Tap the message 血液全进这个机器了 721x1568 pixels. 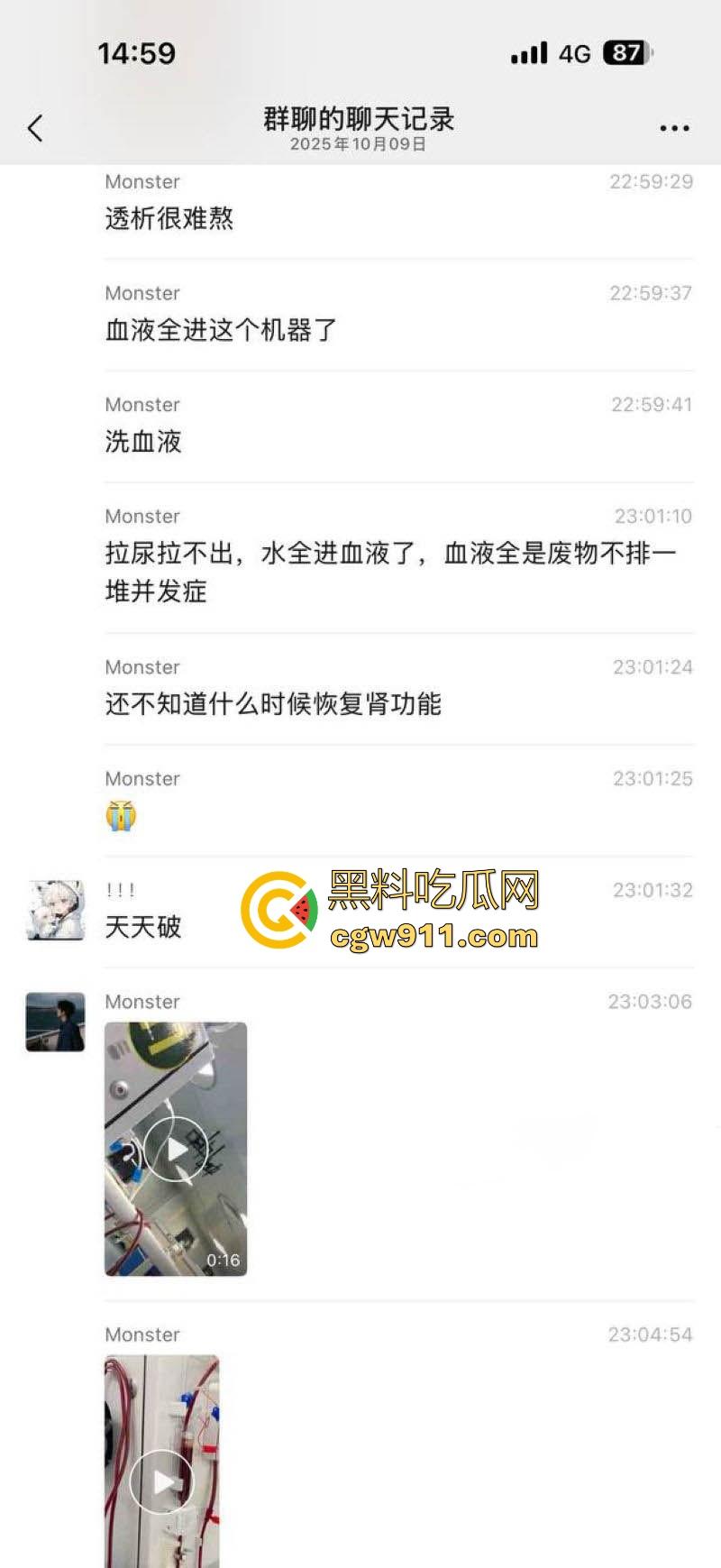[x=218, y=331]
